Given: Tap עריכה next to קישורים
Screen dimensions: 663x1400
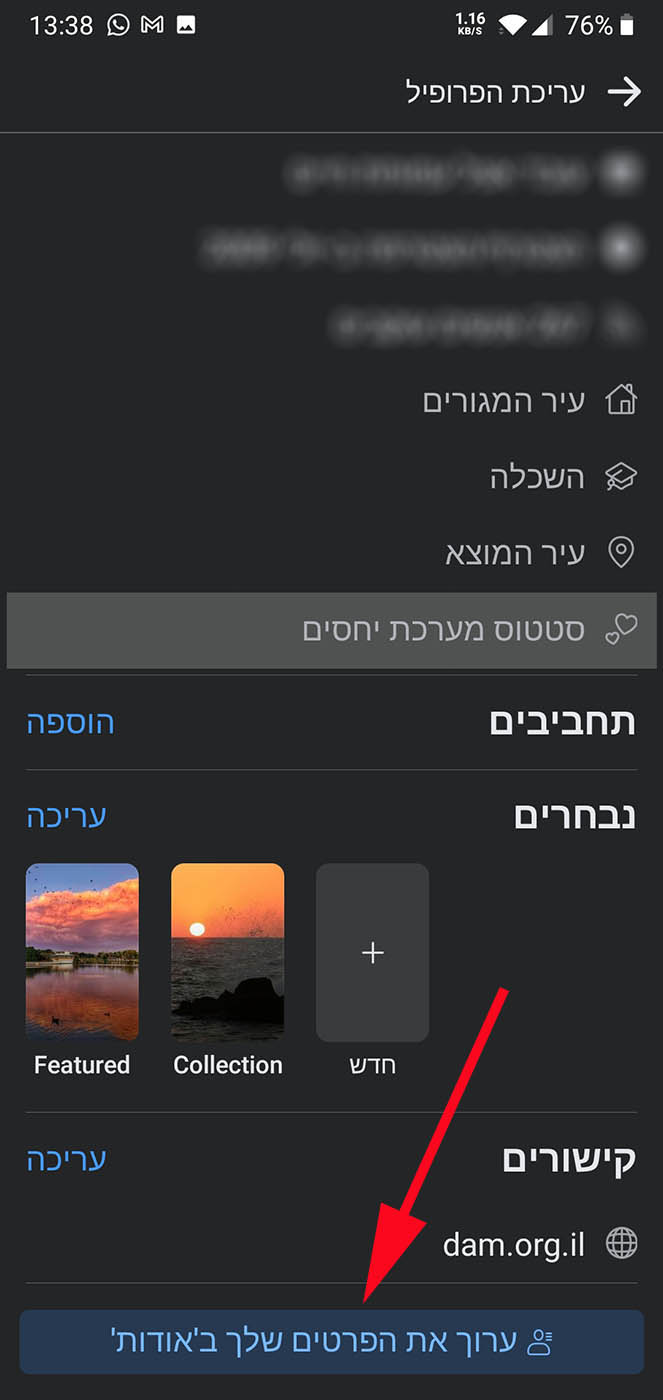Looking at the screenshot, I should [66, 1160].
